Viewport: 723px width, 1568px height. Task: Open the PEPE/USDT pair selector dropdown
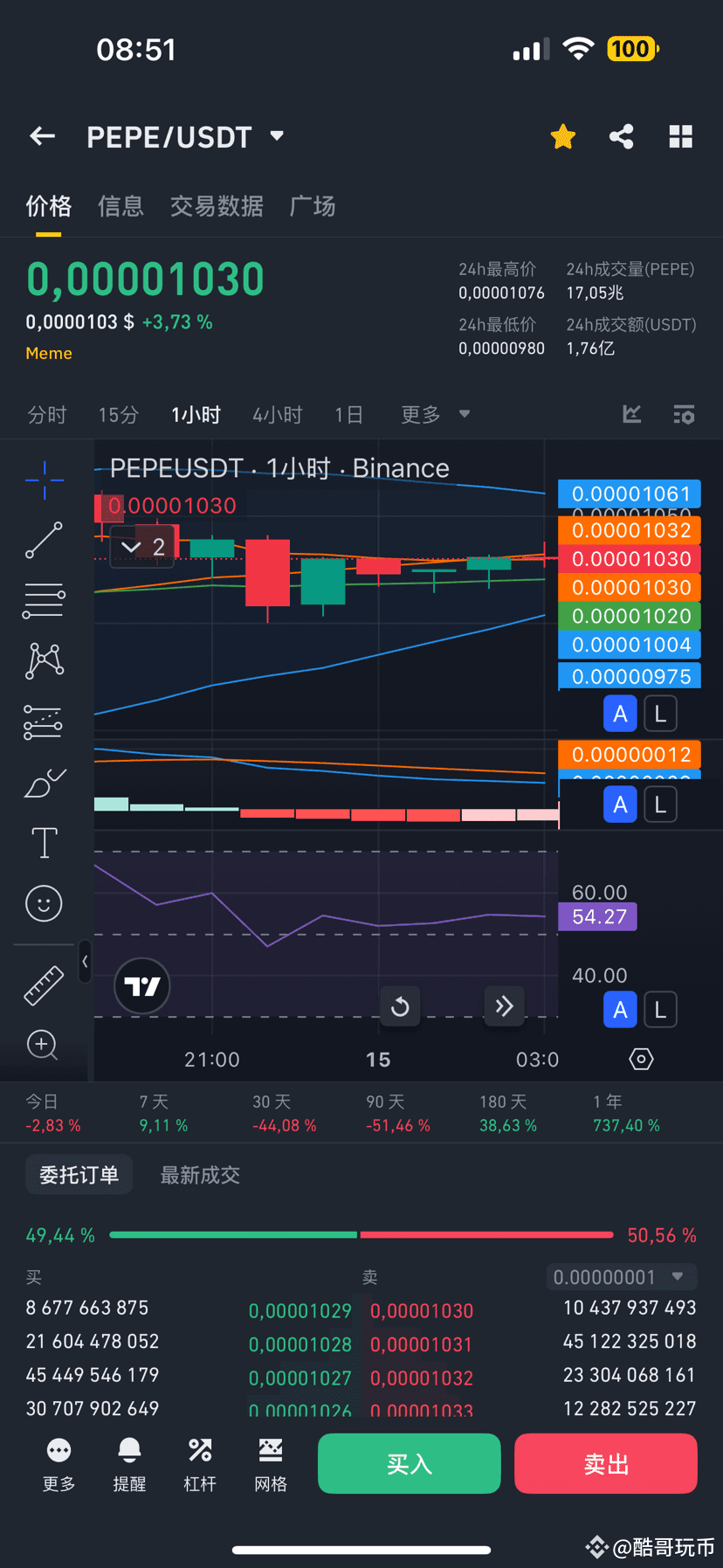275,136
